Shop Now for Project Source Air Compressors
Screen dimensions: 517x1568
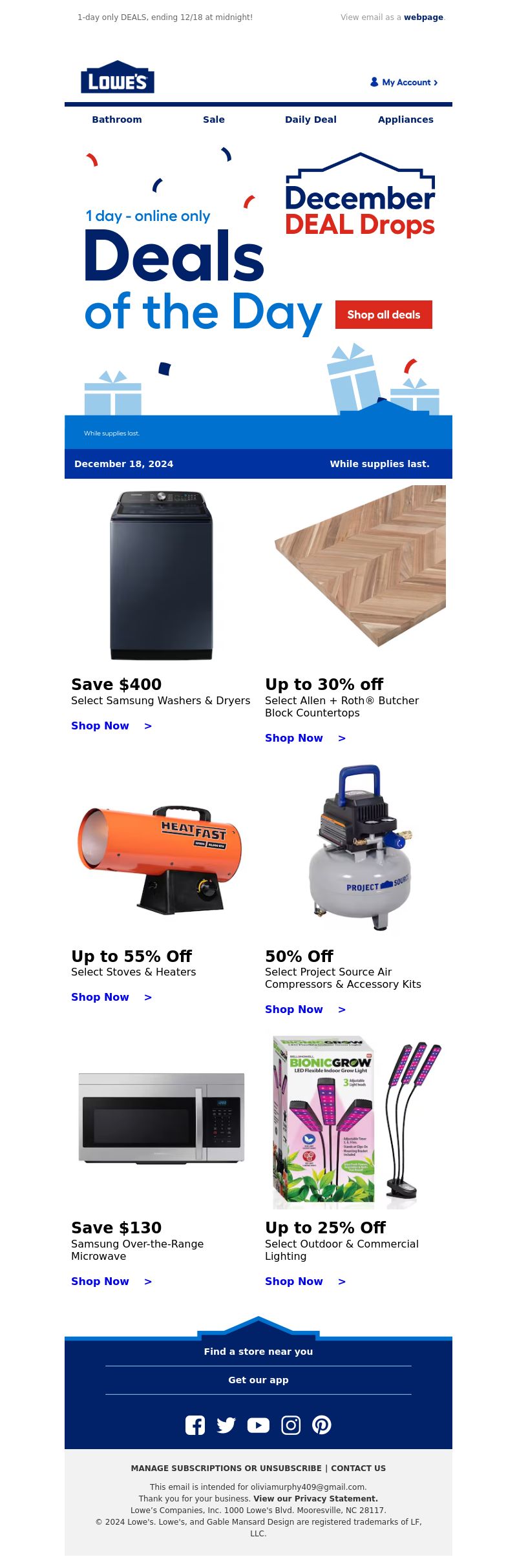(x=305, y=1009)
